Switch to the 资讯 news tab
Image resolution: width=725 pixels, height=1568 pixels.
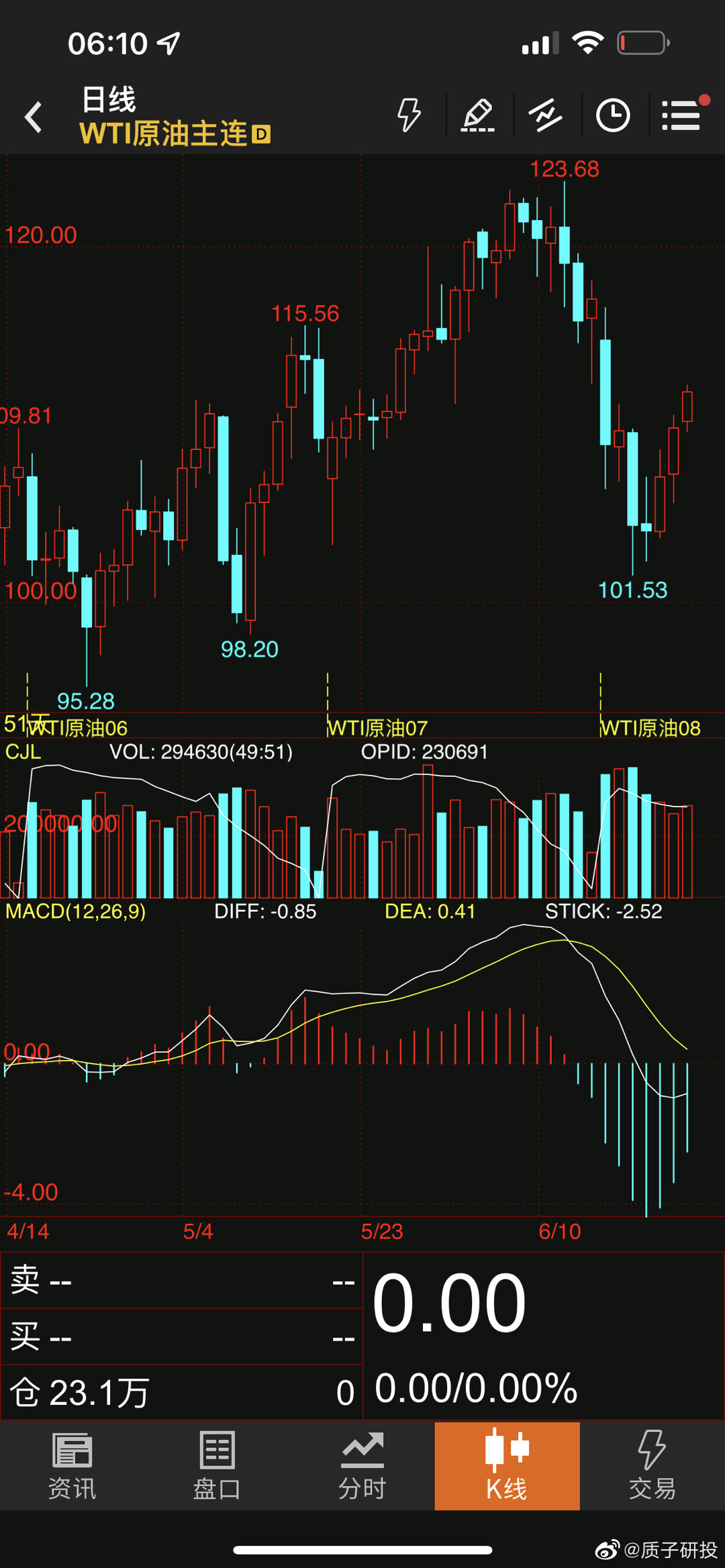point(72,1465)
